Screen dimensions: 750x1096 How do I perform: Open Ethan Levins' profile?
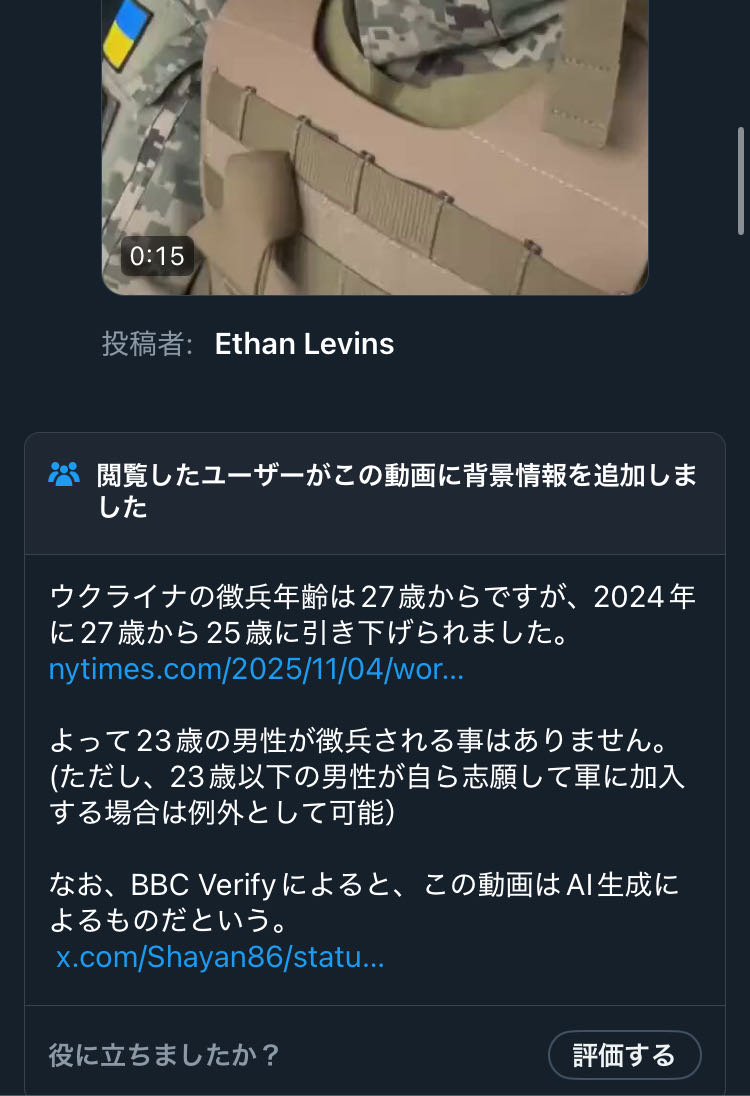point(304,344)
